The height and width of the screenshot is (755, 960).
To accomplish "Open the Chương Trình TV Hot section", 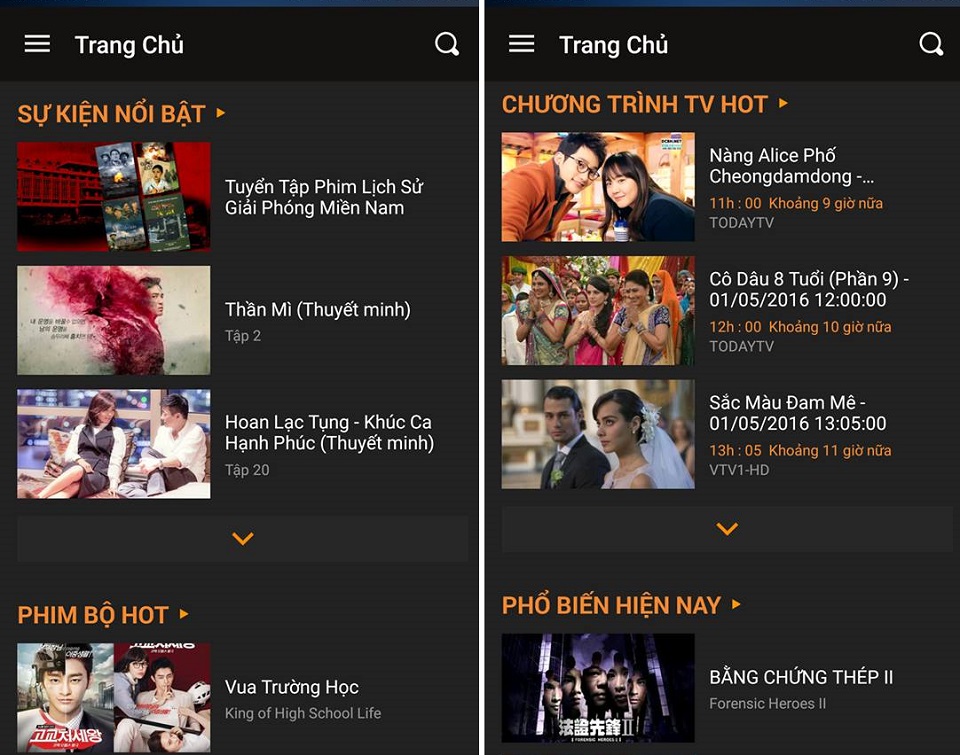I will pyautogui.click(x=645, y=104).
